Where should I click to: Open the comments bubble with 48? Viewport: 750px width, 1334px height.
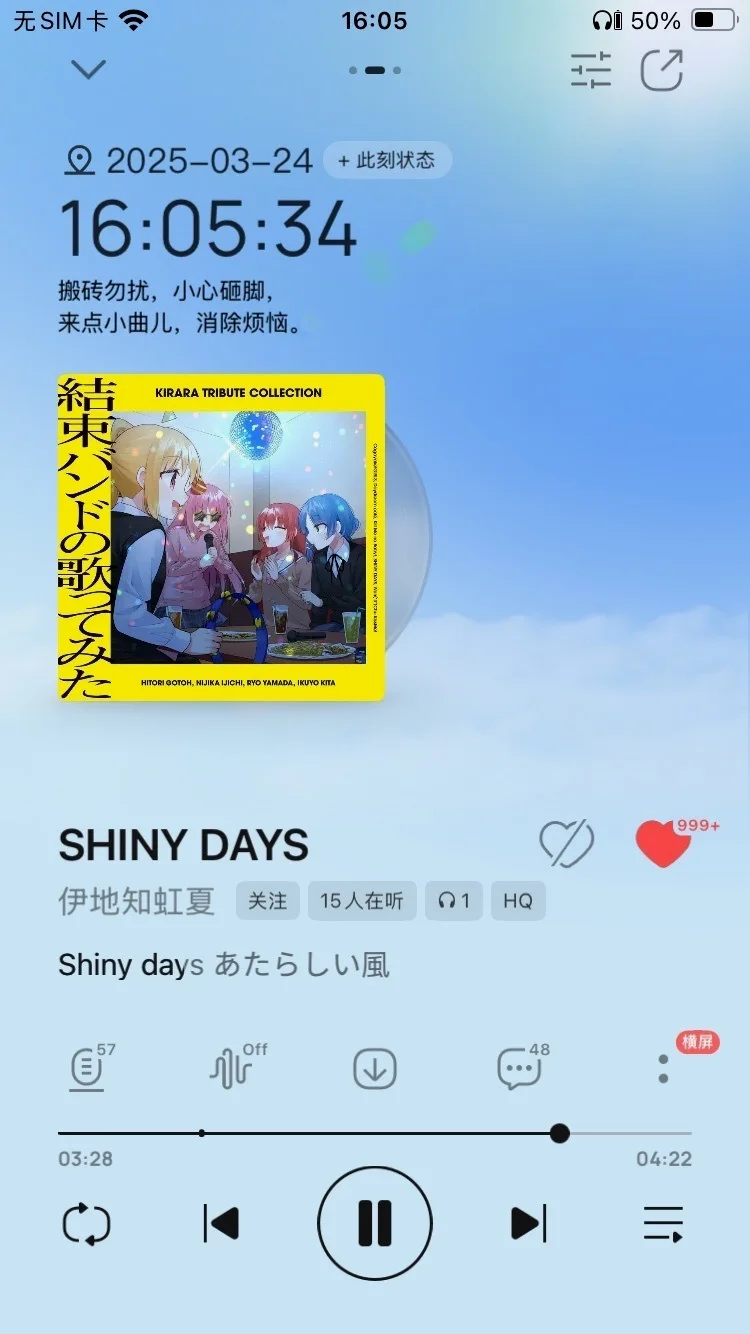click(x=519, y=1070)
